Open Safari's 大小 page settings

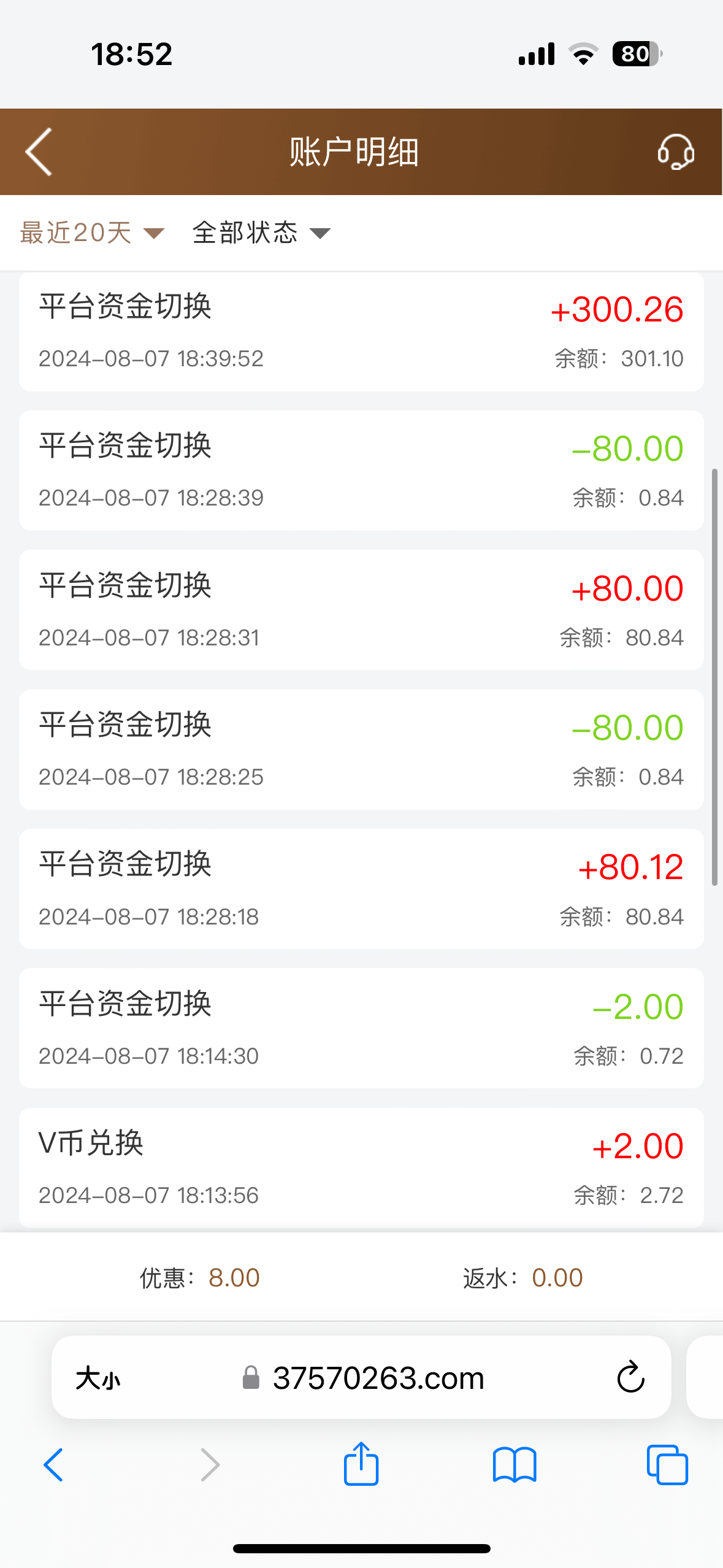[98, 1379]
